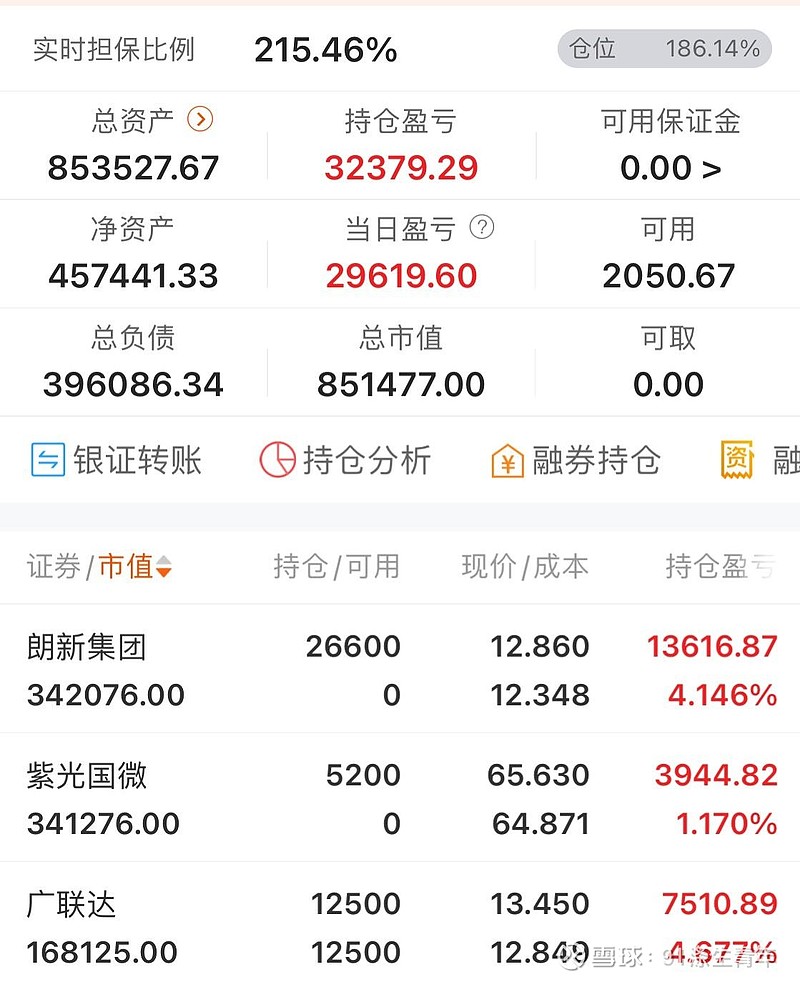Toggle the 市值 sort triangle
The height and width of the screenshot is (982, 800).
click(x=166, y=567)
